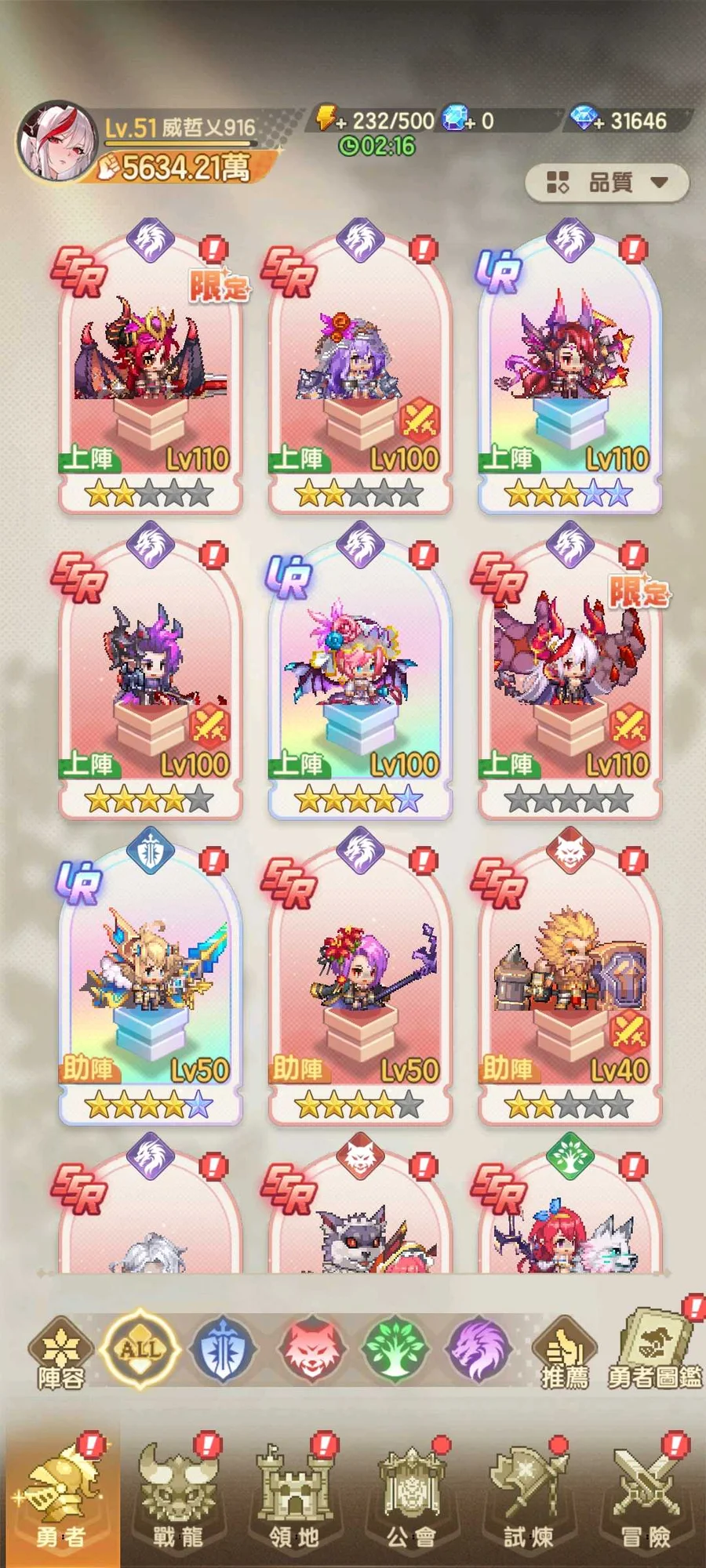Open the 勇者圖鑑 hero codex
This screenshot has height=1568, width=706.
655,1350
